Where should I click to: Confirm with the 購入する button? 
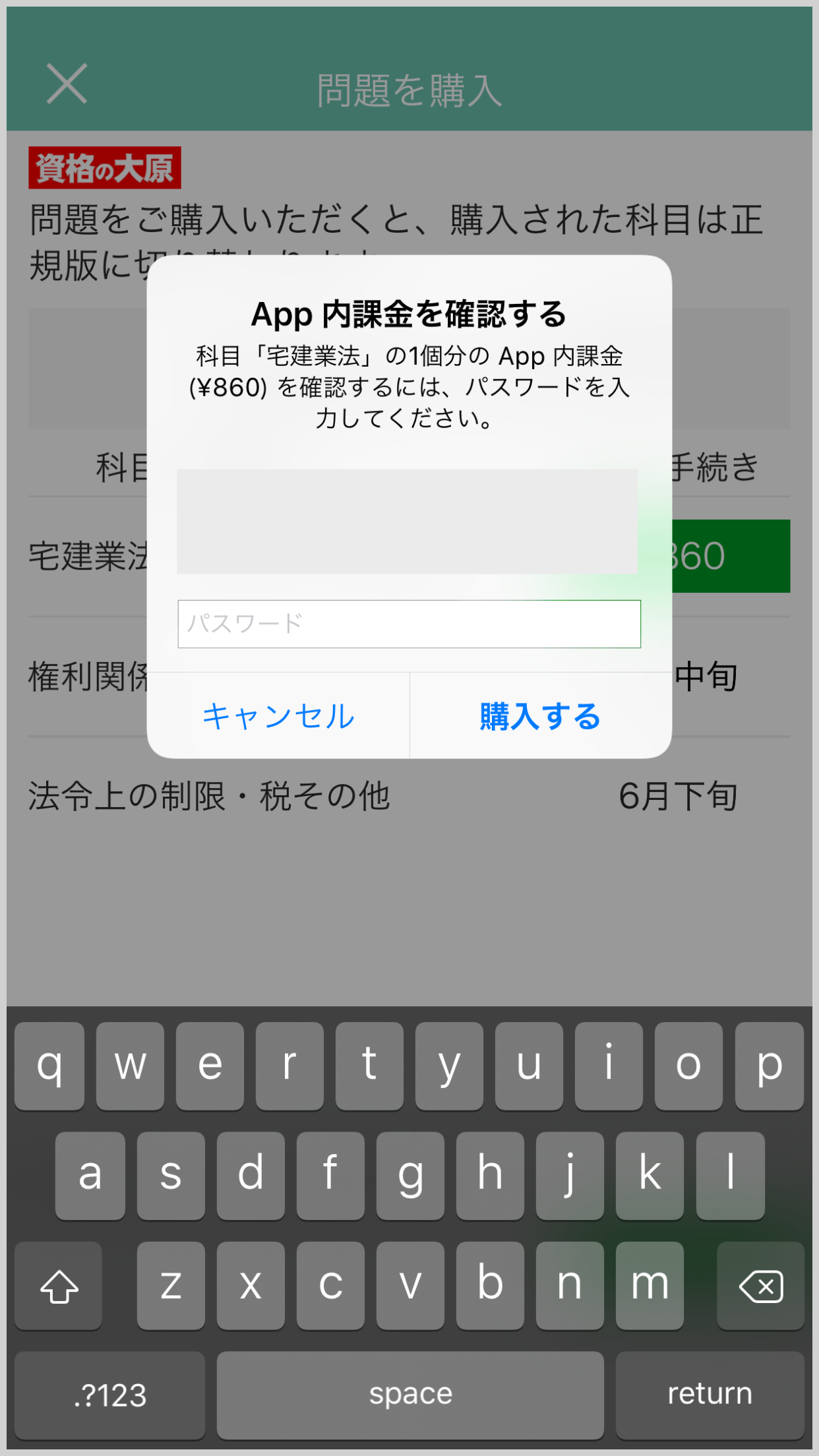coord(541,716)
